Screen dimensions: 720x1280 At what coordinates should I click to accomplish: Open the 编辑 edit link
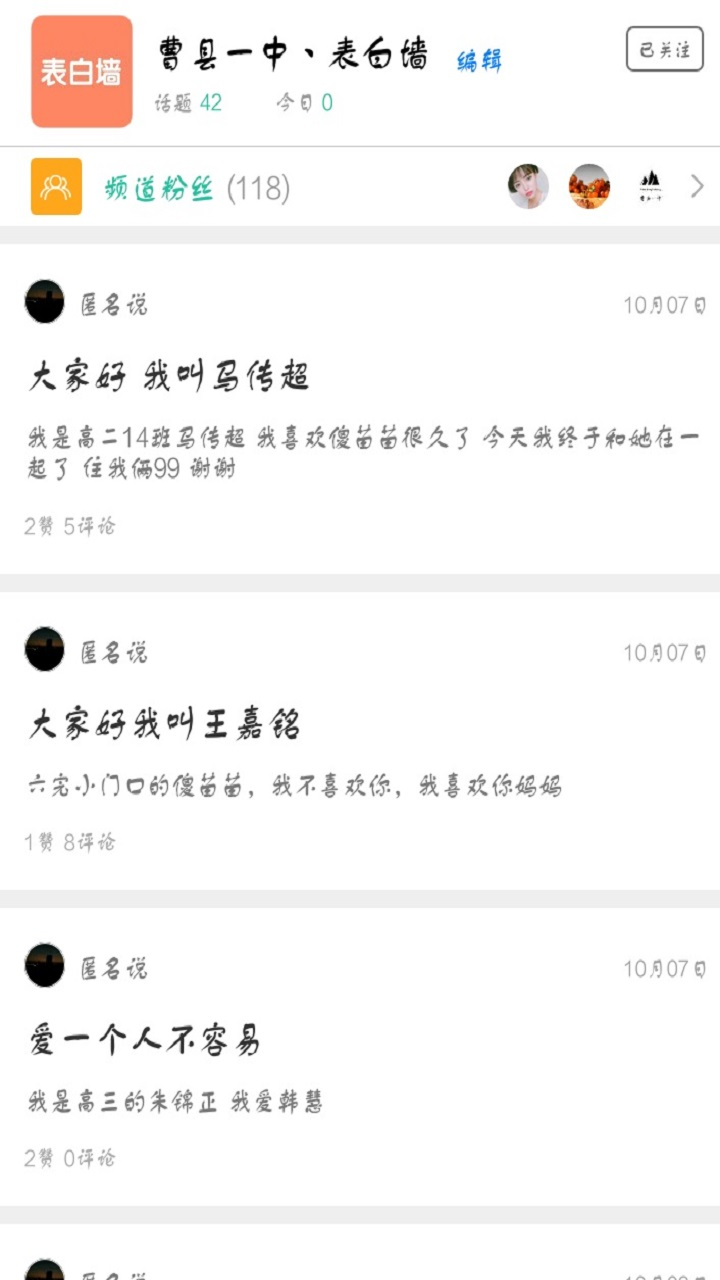point(479,61)
